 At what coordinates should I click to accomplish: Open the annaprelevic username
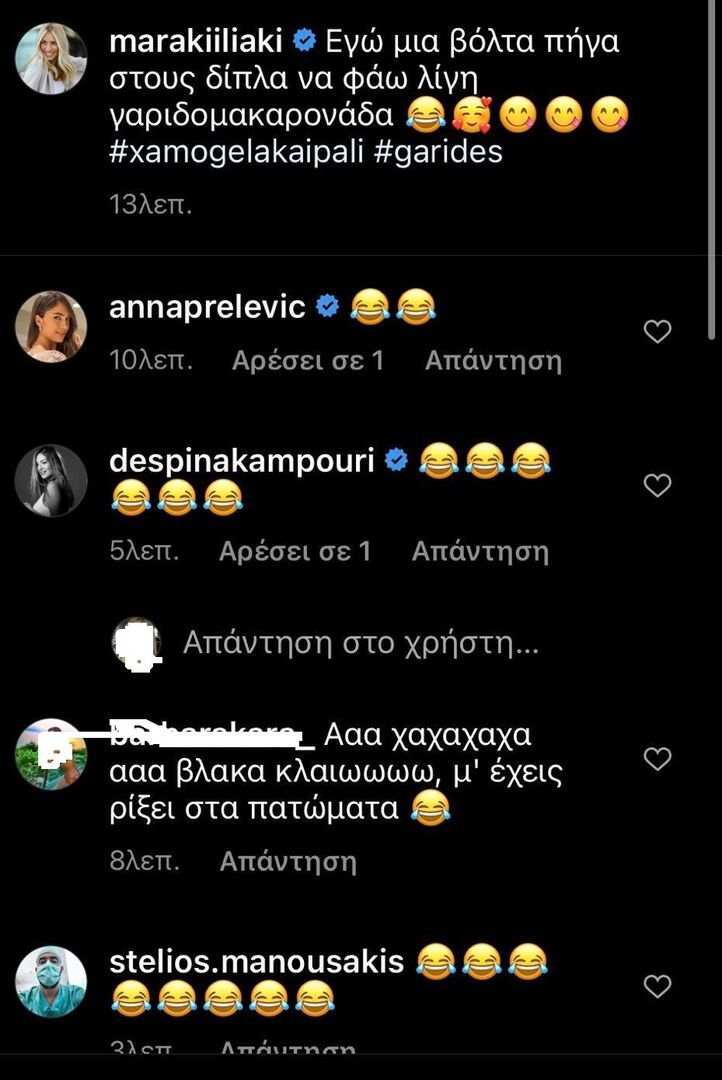tap(206, 307)
